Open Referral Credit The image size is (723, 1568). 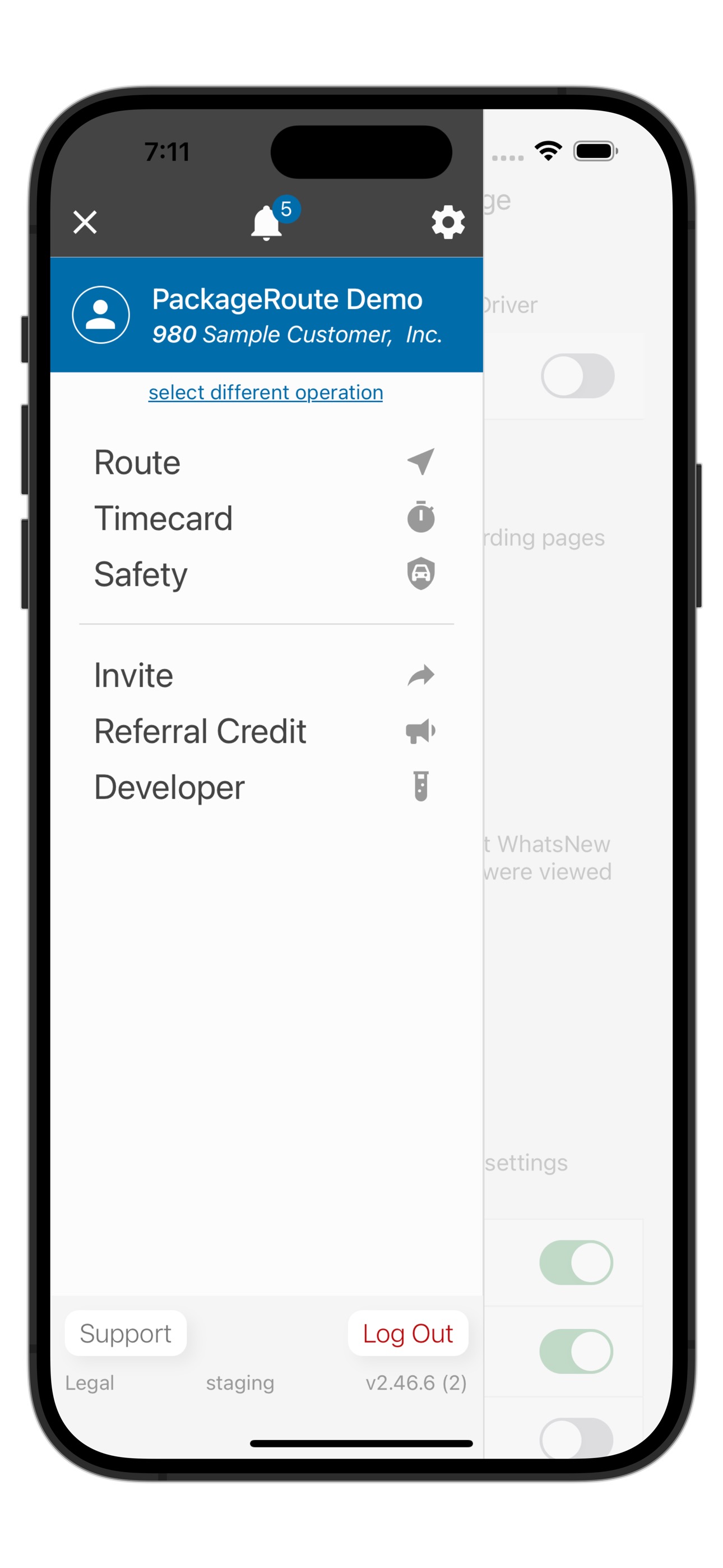click(265, 732)
